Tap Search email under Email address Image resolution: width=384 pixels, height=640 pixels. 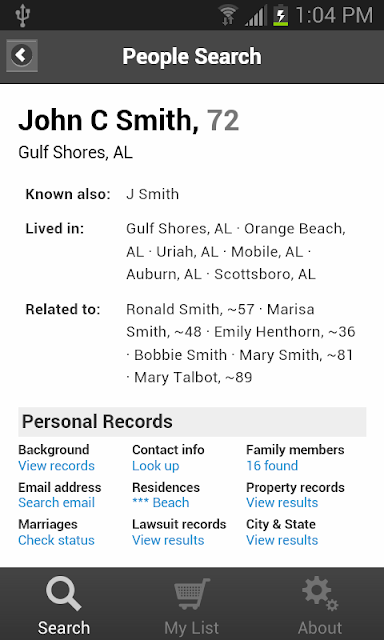pos(56,503)
